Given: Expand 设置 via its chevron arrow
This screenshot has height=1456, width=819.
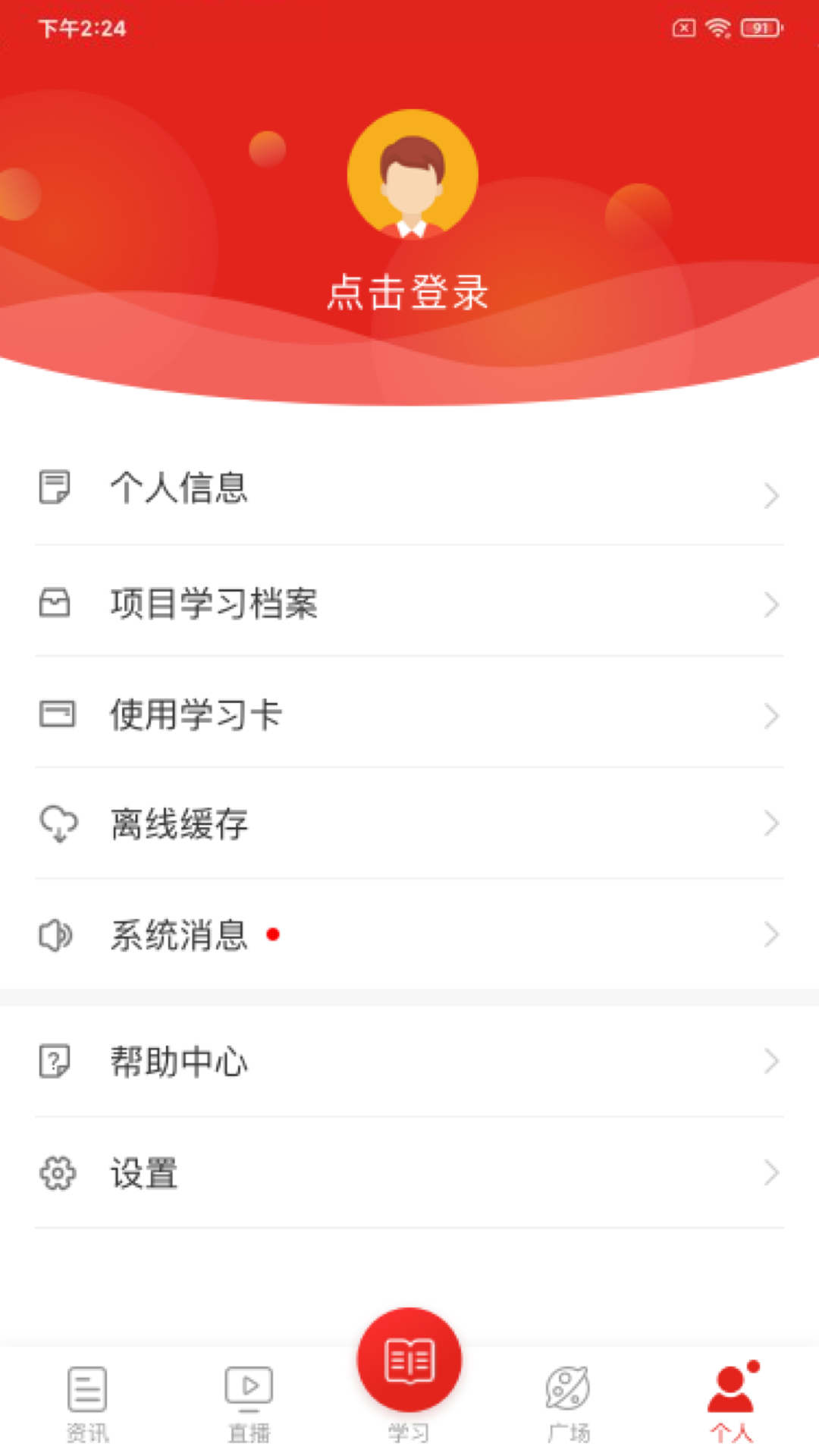Looking at the screenshot, I should 770,1172.
